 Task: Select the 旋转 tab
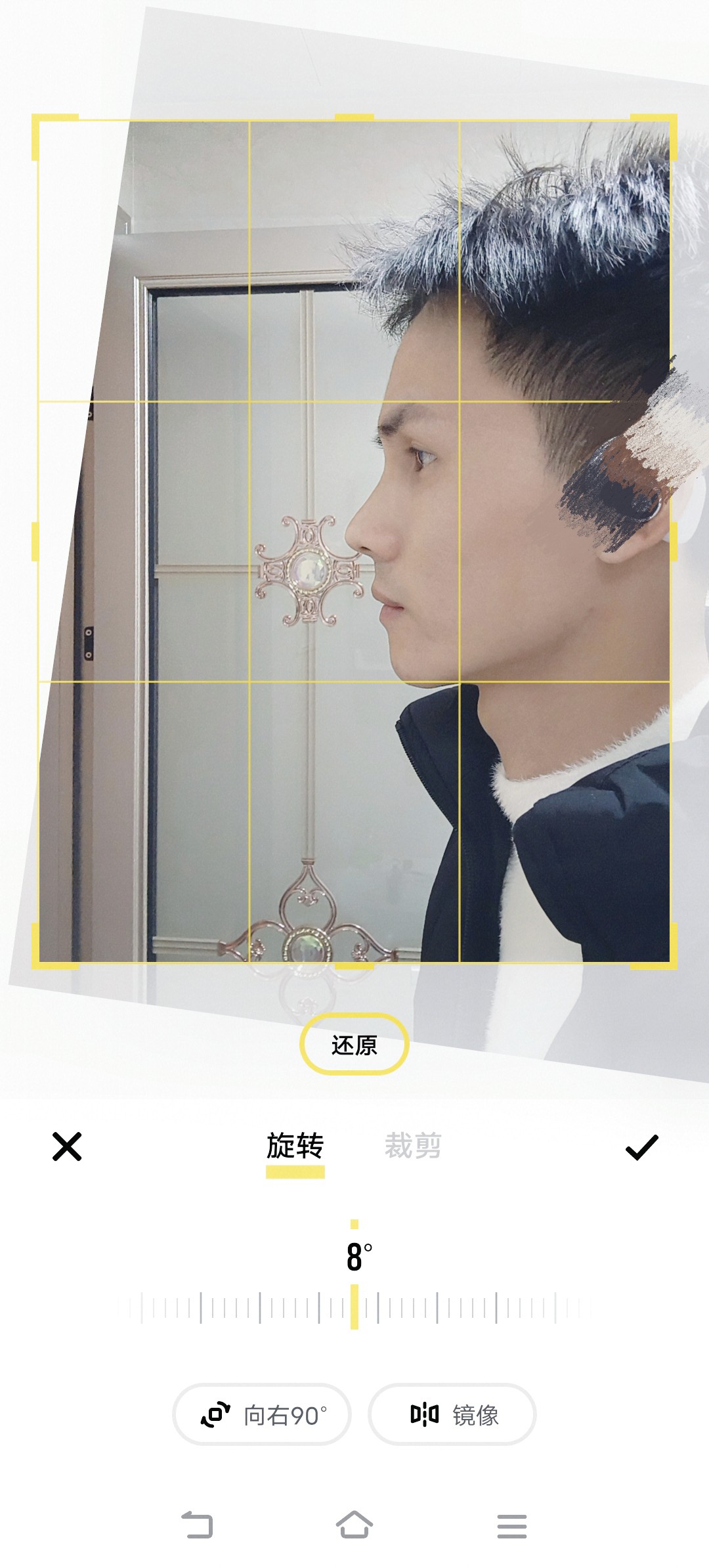tap(295, 1146)
